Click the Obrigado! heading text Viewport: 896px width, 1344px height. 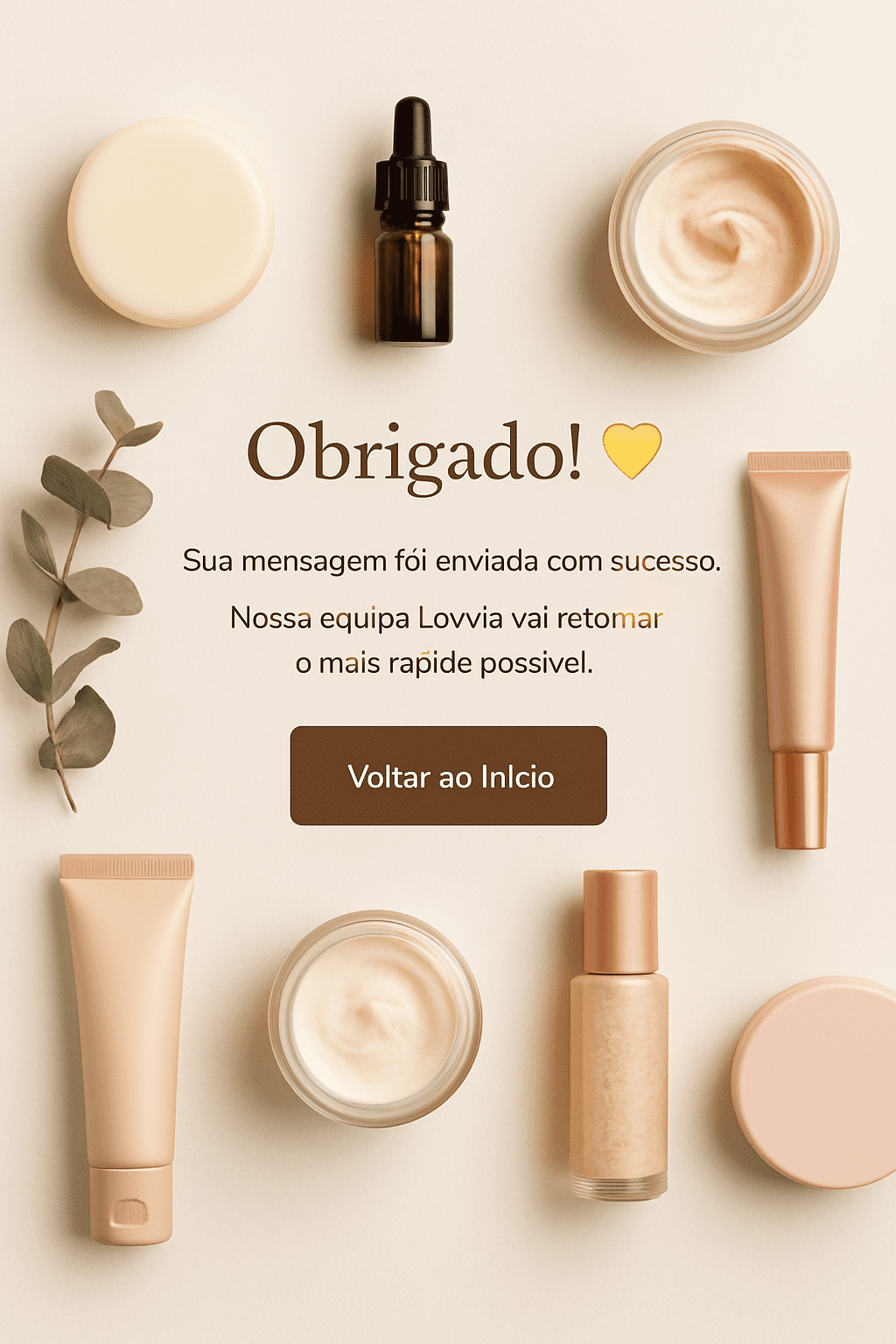coord(418,451)
